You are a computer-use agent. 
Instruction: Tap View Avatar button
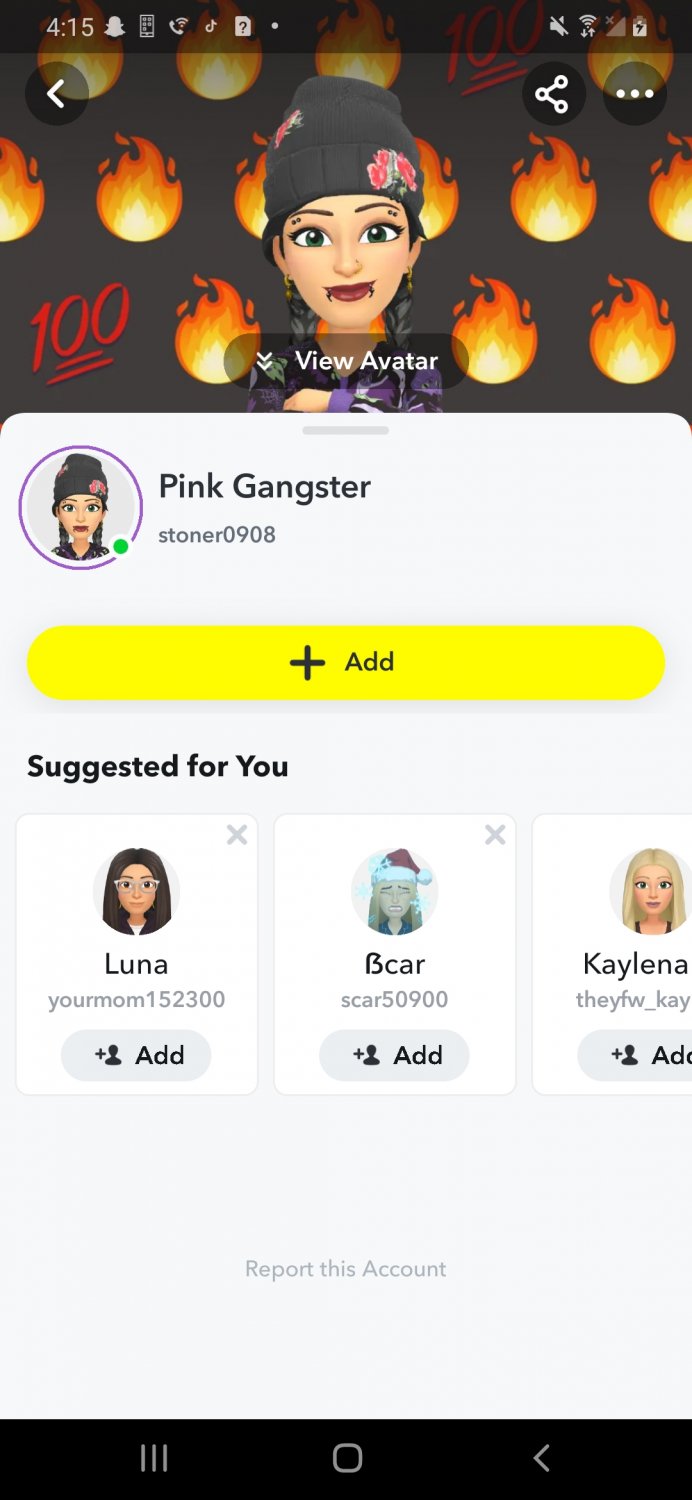[346, 361]
